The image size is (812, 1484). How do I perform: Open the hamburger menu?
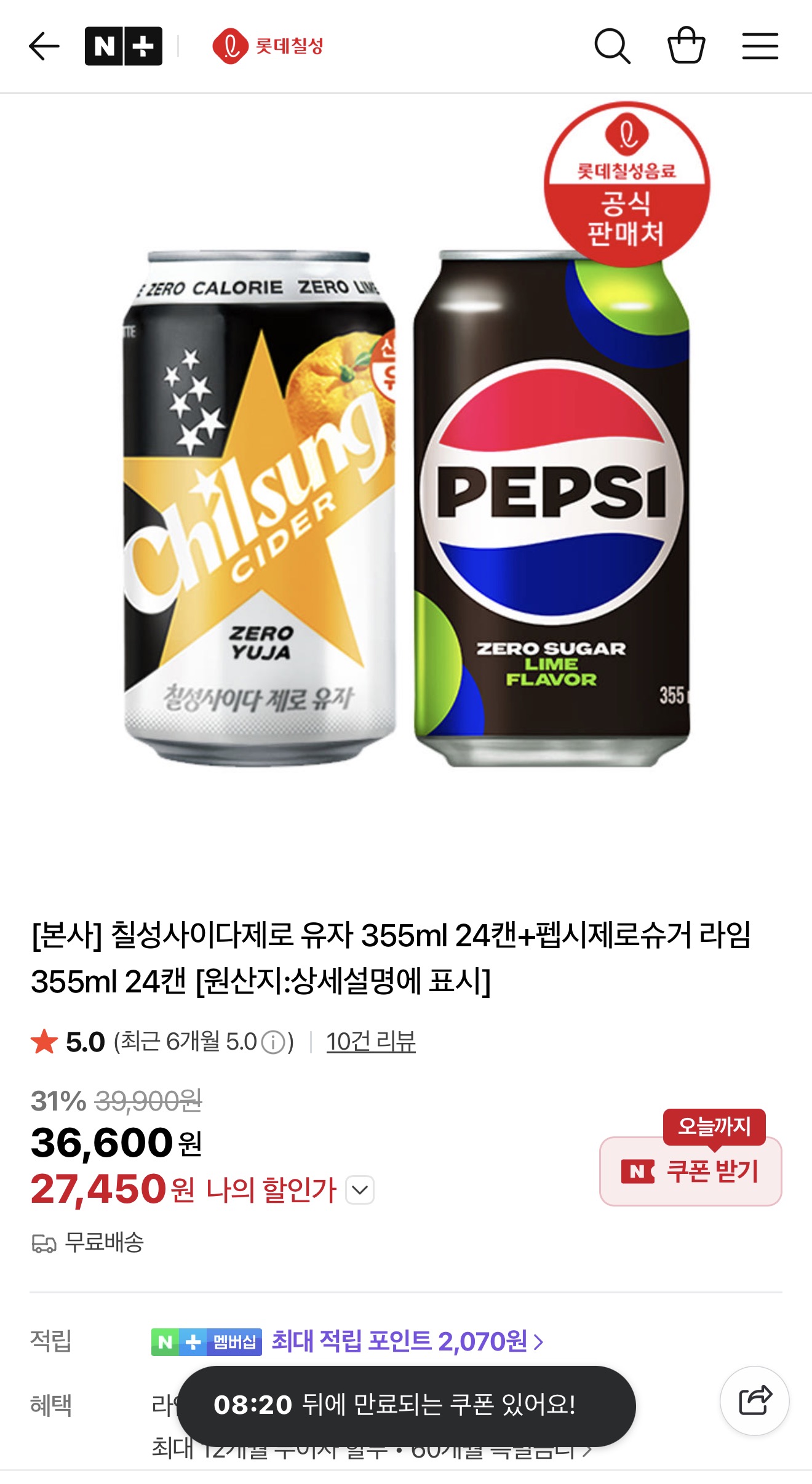760,45
